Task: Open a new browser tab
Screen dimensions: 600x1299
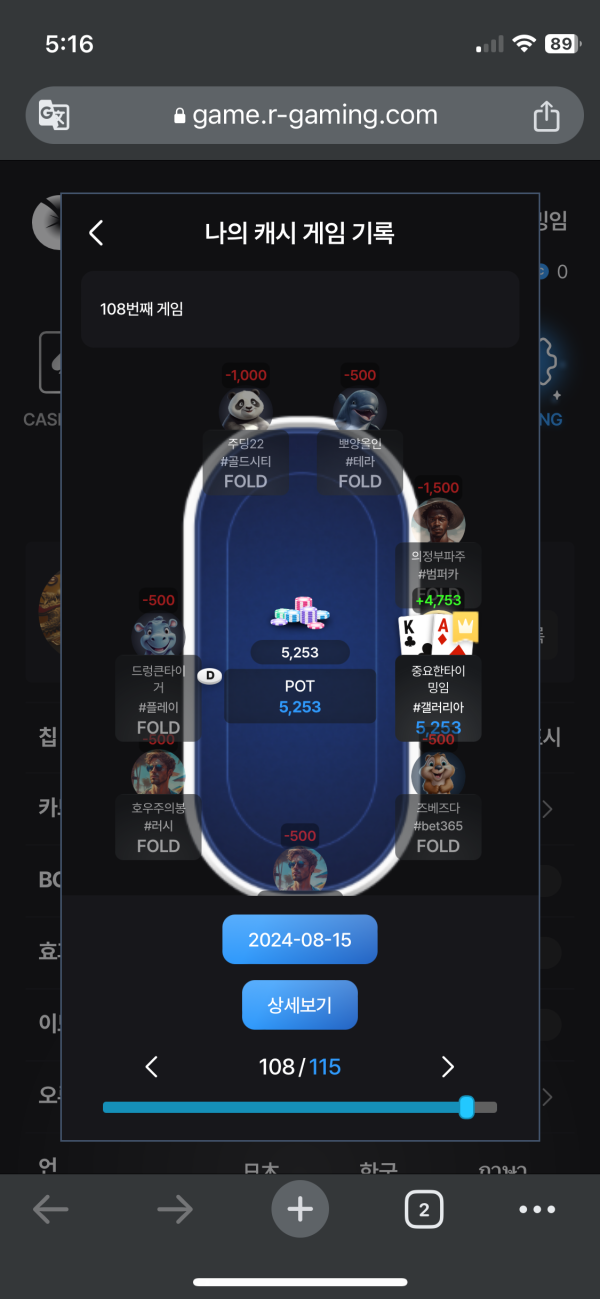Action: point(300,1210)
